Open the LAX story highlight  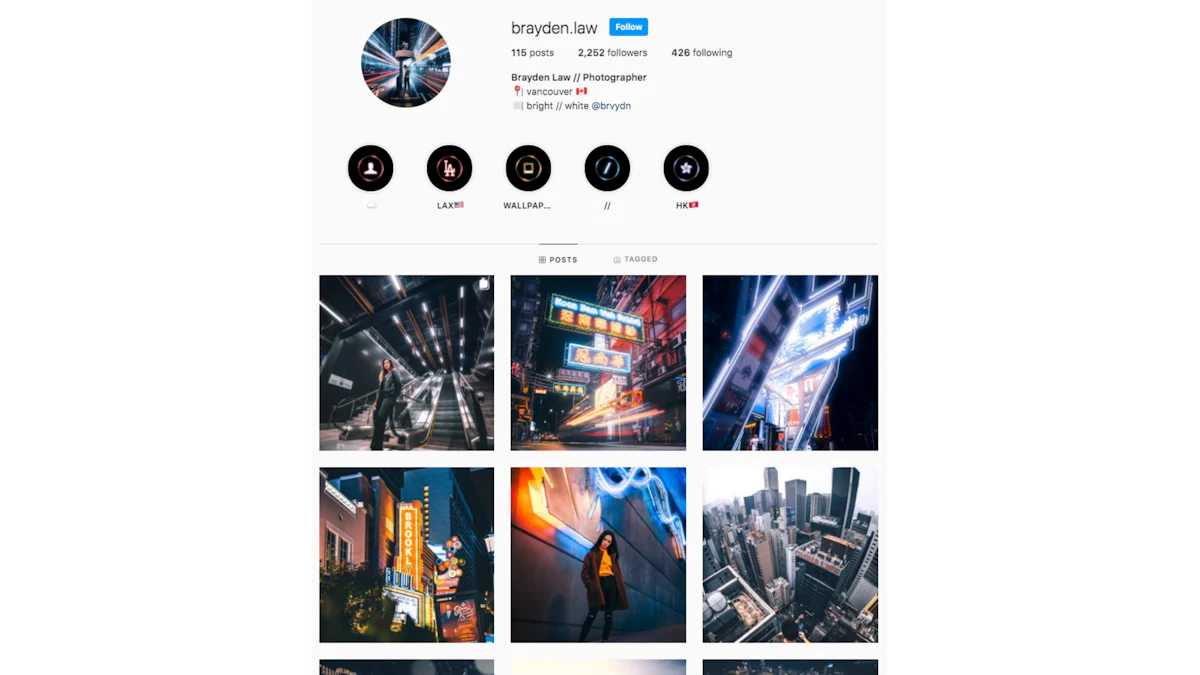pos(449,169)
